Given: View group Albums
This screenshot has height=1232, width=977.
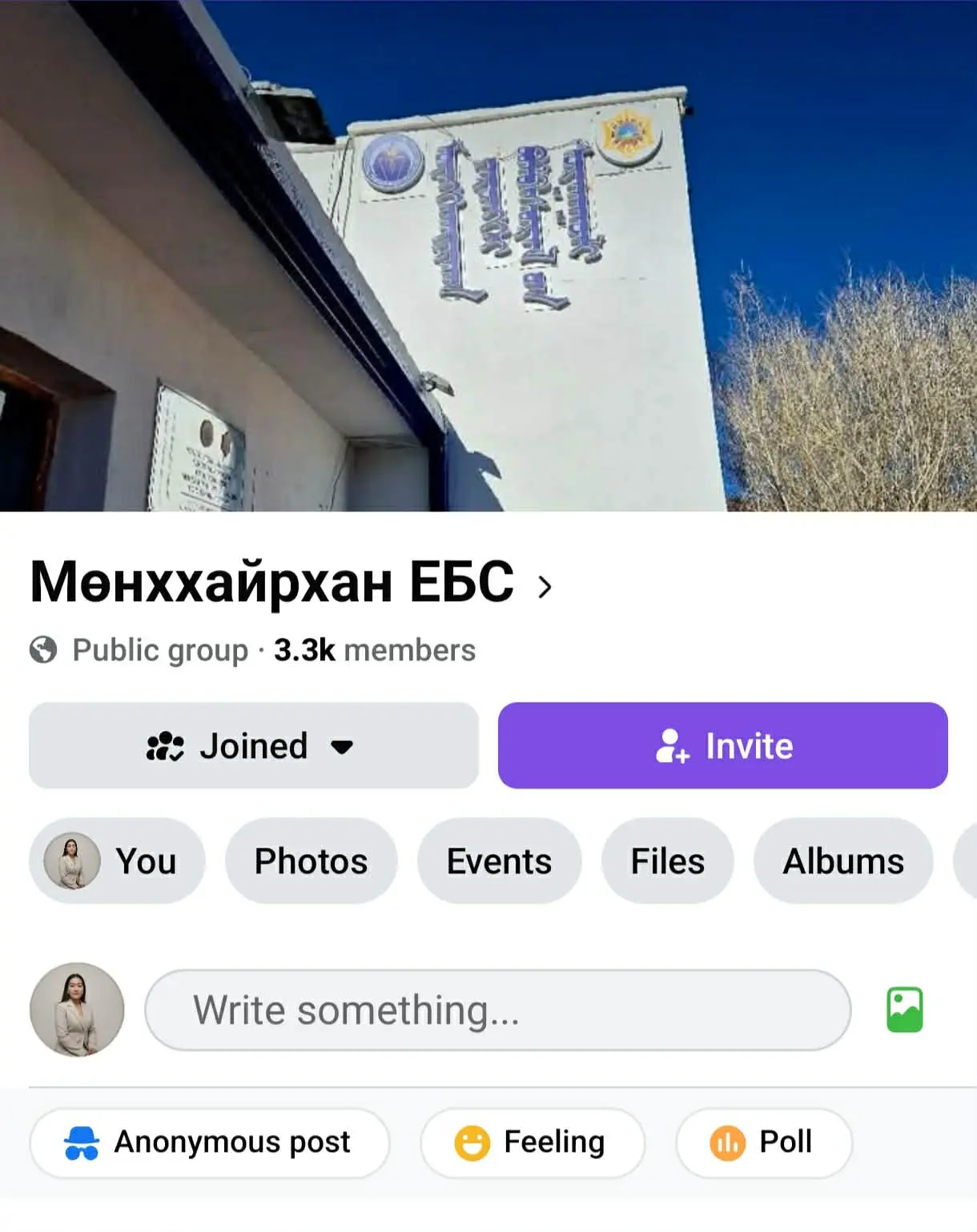Looking at the screenshot, I should point(842,861).
